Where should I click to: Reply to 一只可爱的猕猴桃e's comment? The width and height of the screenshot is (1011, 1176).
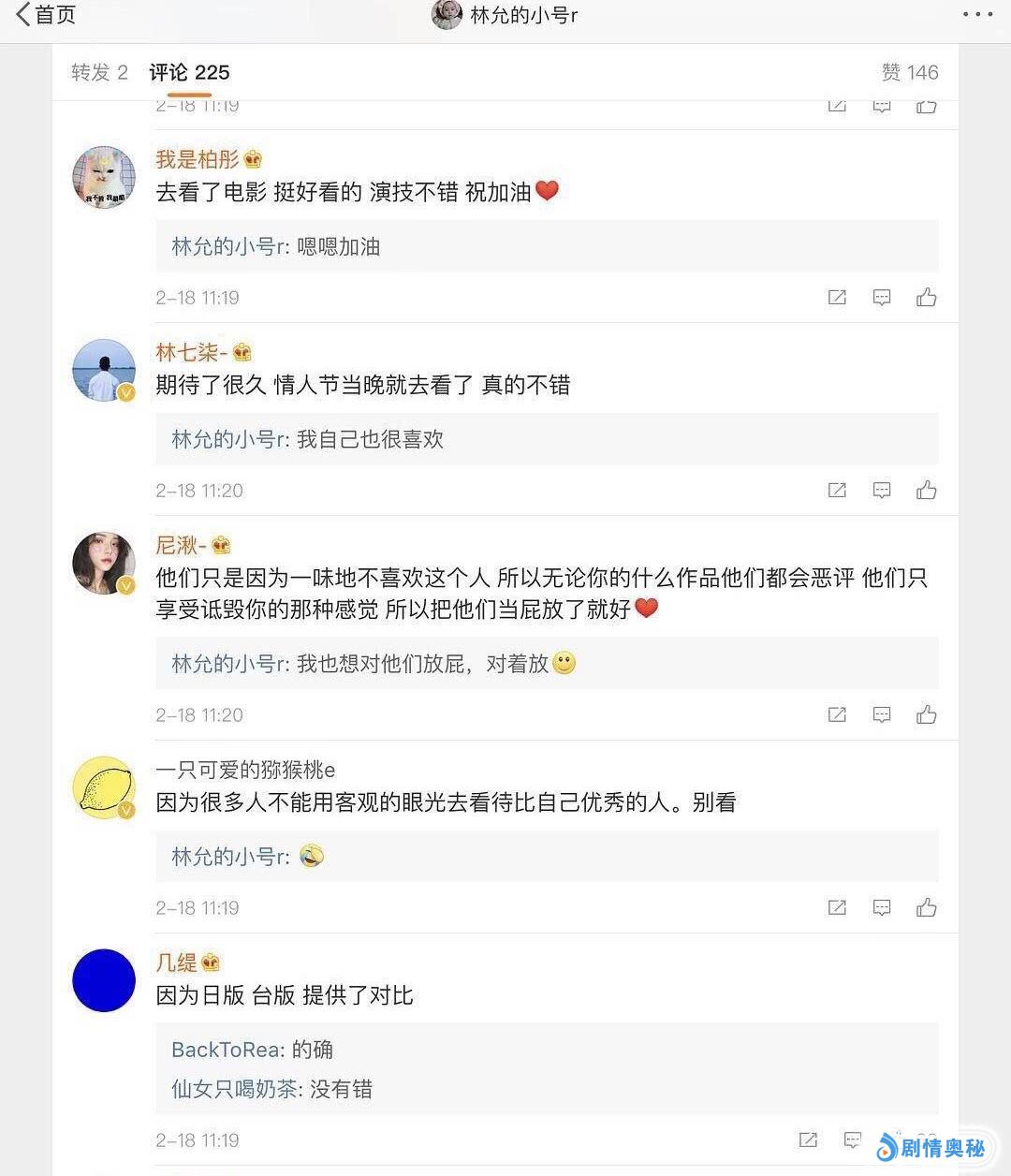882,908
